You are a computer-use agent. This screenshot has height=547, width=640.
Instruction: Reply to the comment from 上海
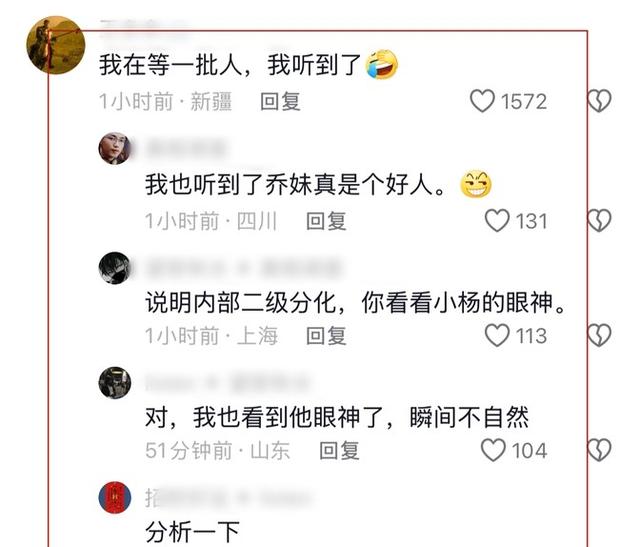[327, 336]
